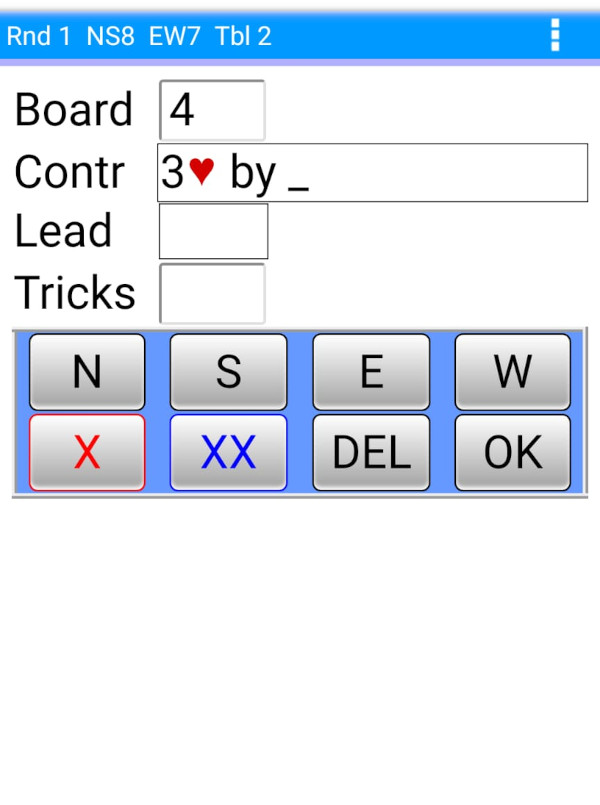Confirm entry with OK

pos(512,452)
